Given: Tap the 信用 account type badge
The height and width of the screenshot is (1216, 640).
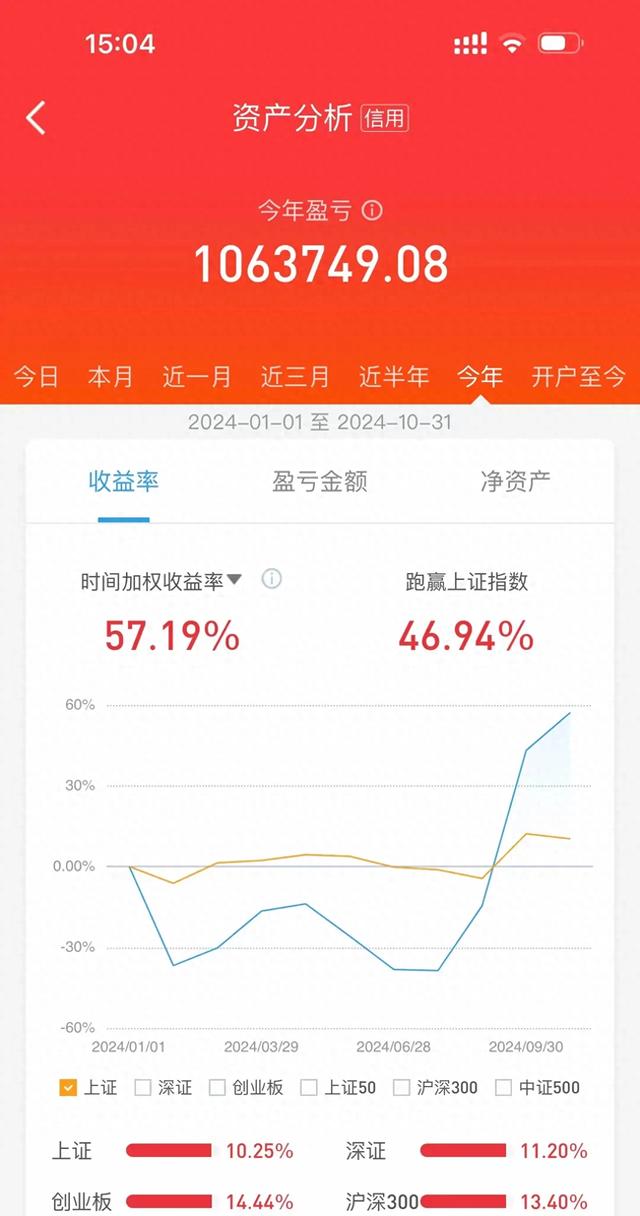Looking at the screenshot, I should coord(385,118).
